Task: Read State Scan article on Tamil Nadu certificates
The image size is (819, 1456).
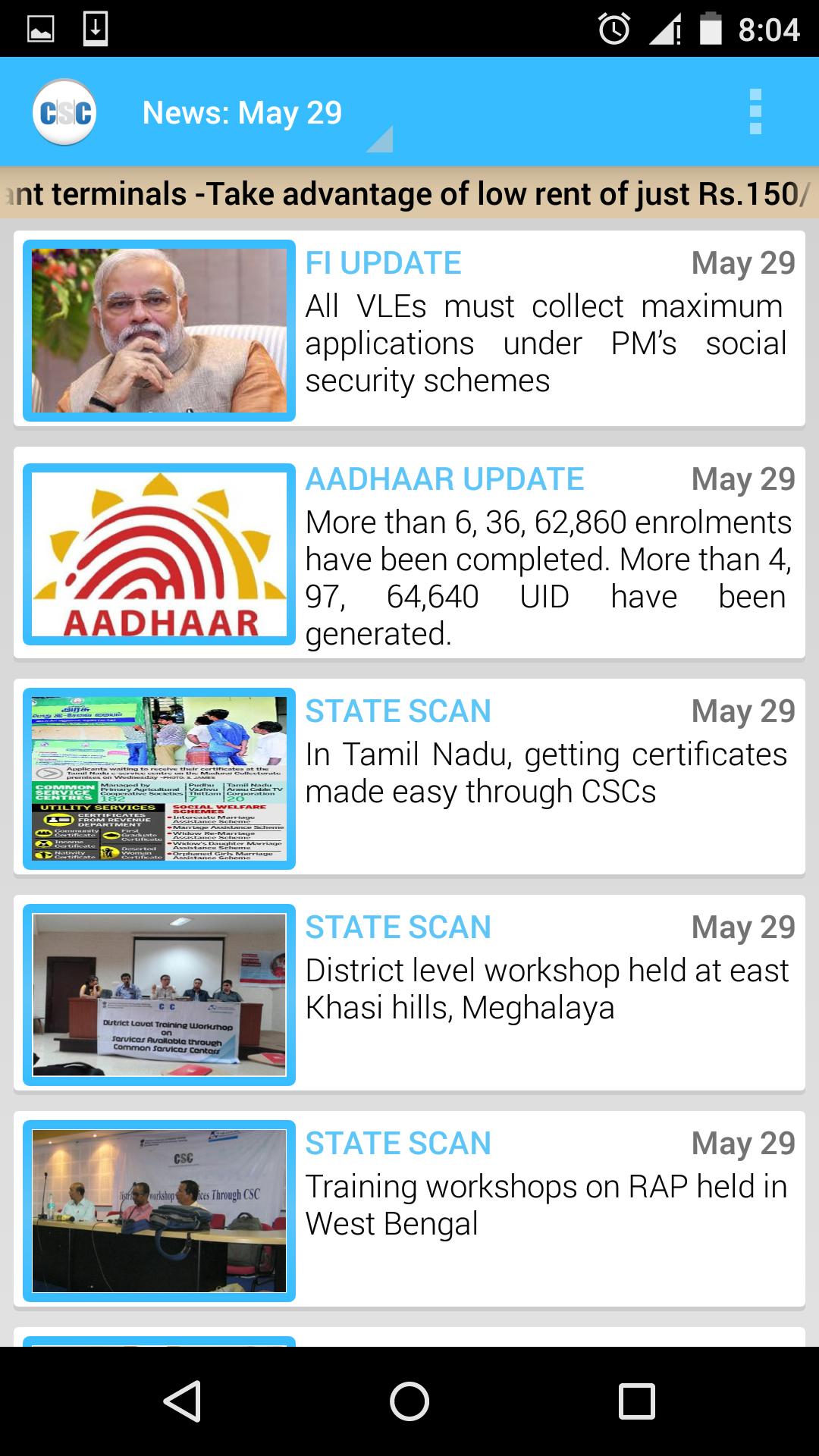Action: [409, 778]
